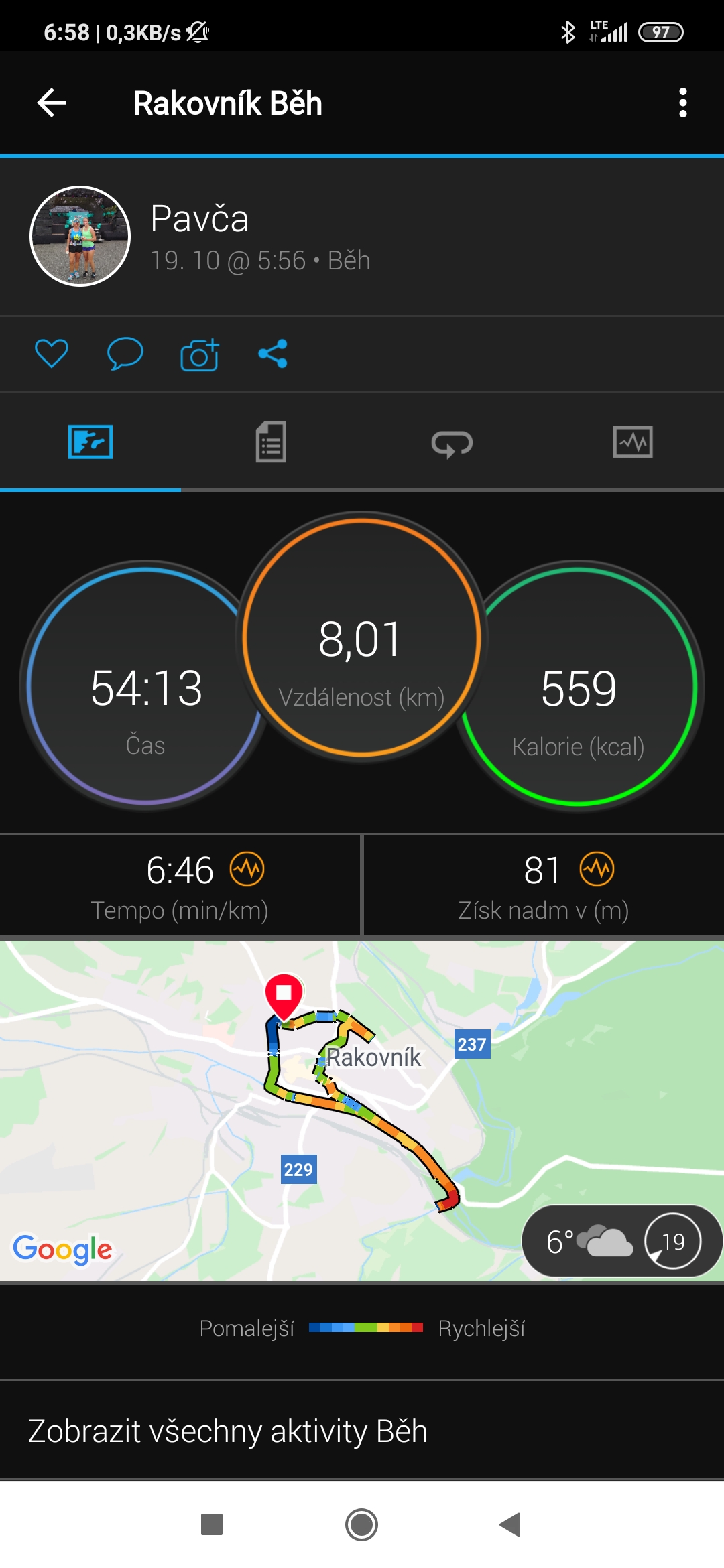Like this activity with the heart icon

coord(52,354)
